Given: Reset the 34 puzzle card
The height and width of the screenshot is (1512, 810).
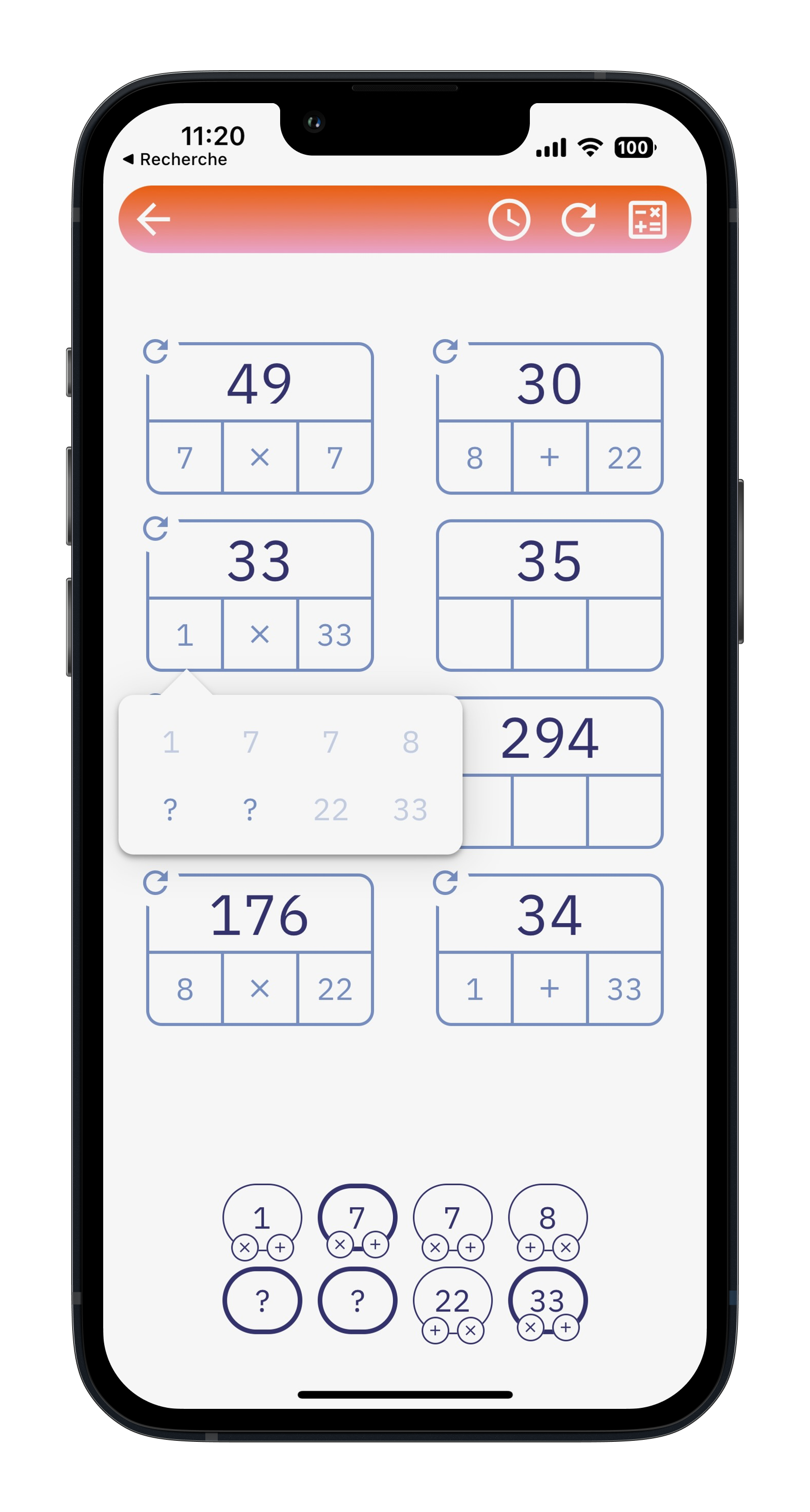Looking at the screenshot, I should click(445, 882).
